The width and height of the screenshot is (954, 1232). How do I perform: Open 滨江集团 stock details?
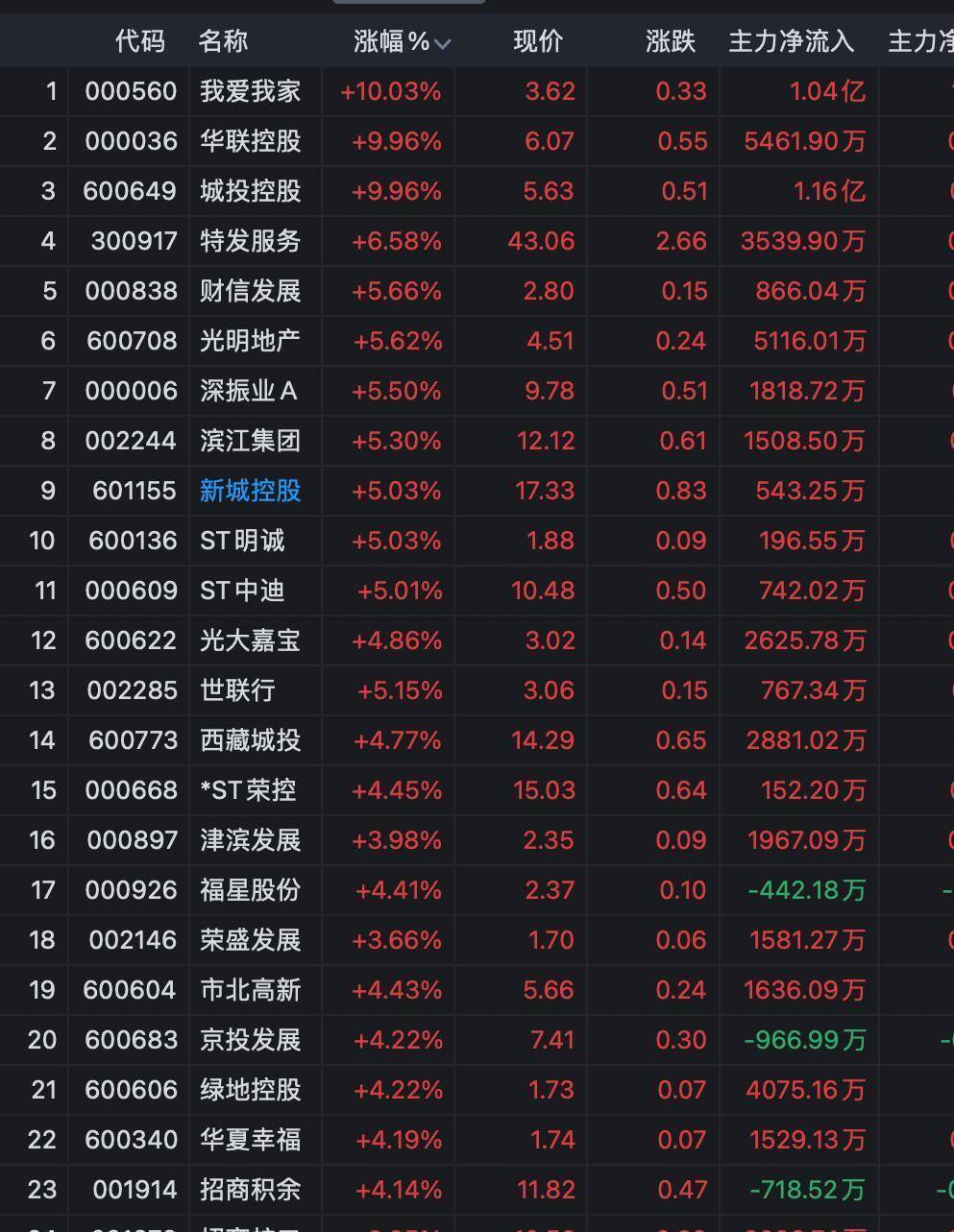pos(250,441)
